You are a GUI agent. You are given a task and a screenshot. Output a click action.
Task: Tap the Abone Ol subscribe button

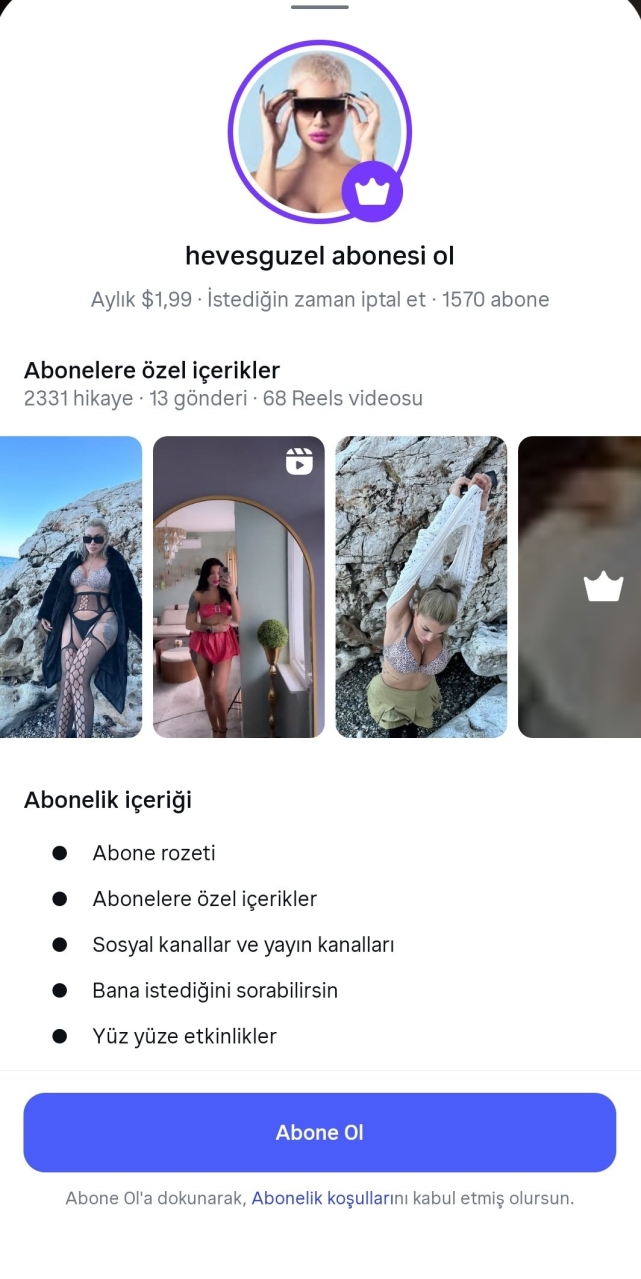click(320, 1132)
